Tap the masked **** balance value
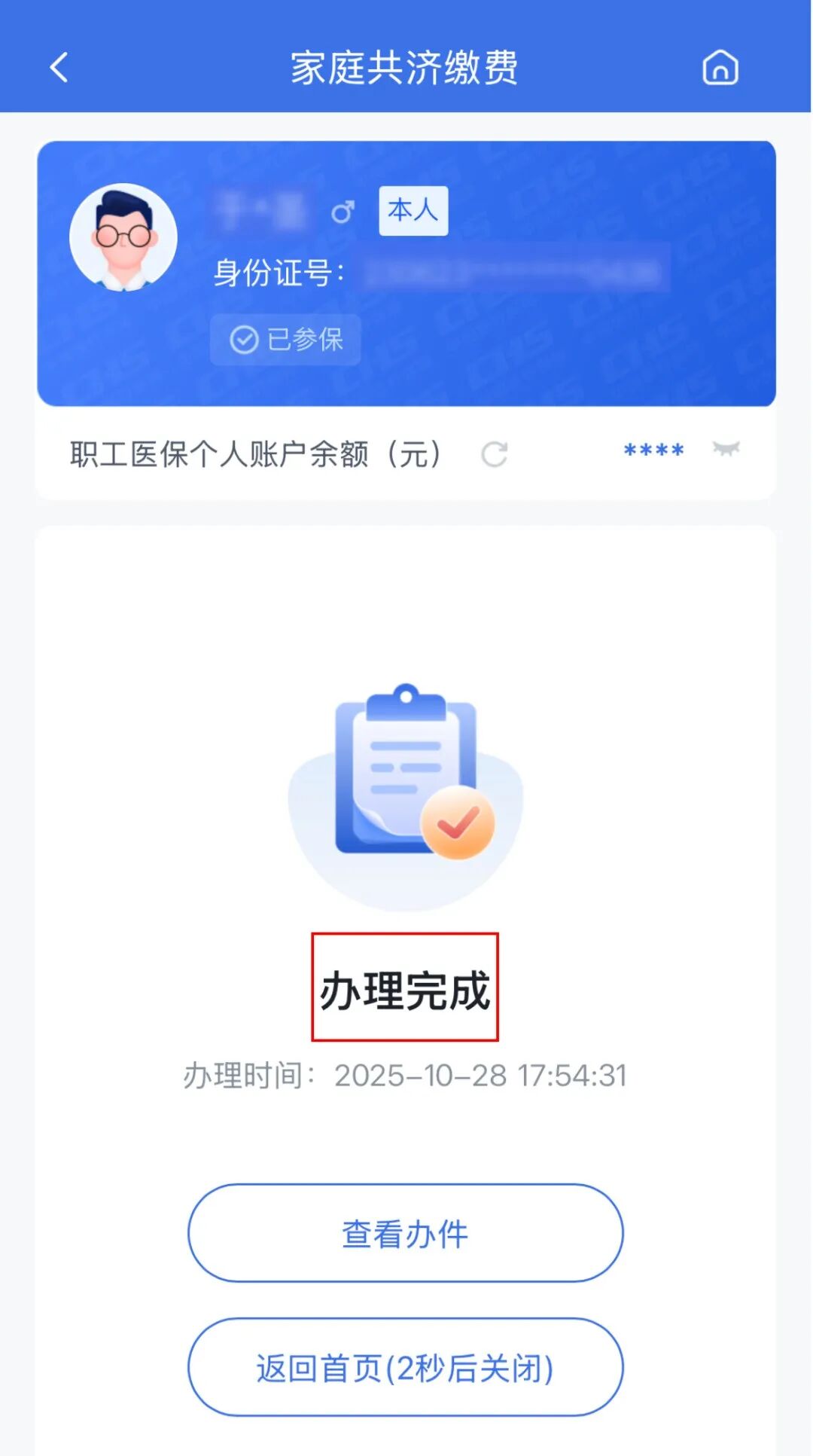The height and width of the screenshot is (1456, 813). 652,452
